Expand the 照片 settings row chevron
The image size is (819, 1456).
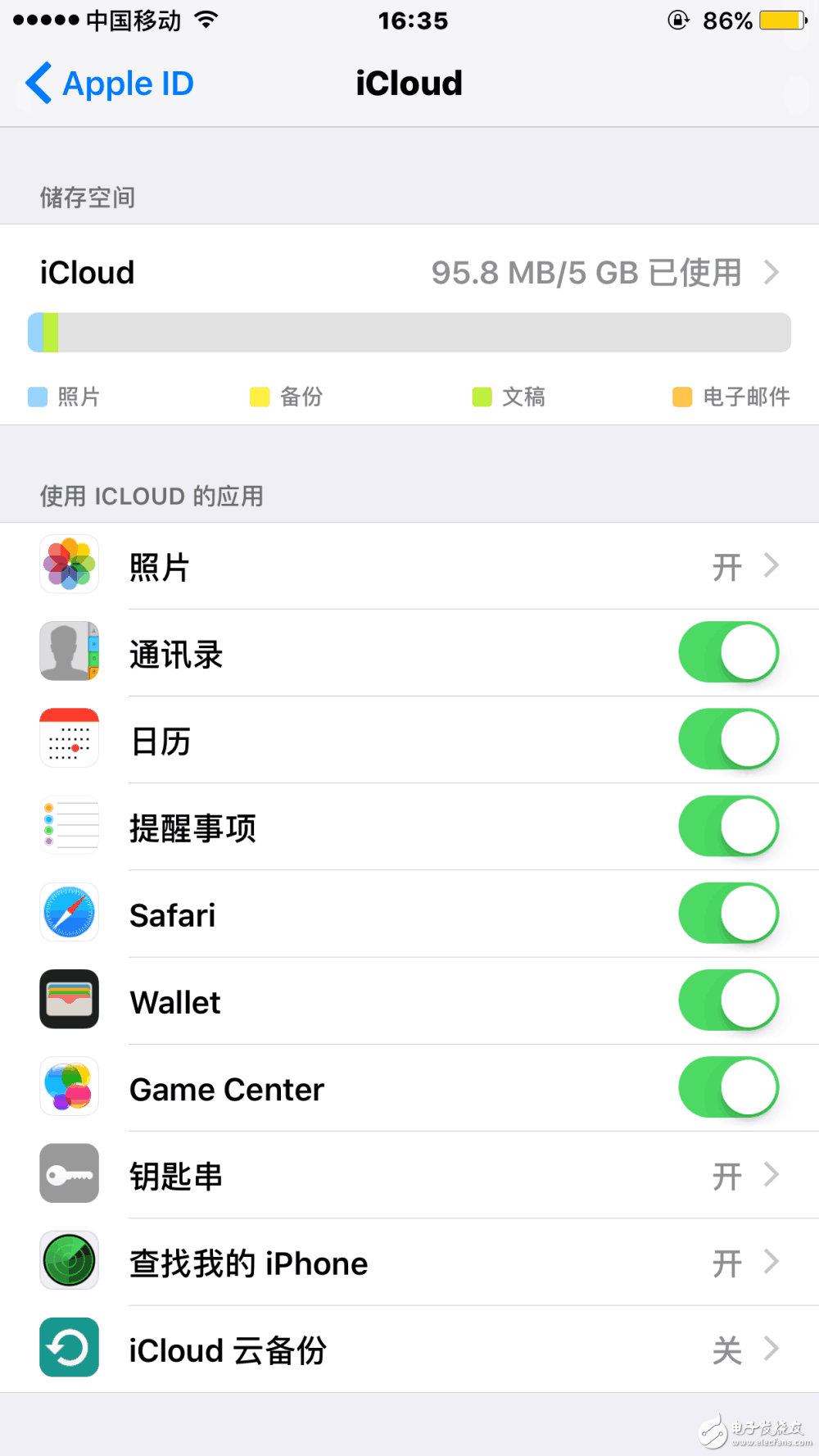771,565
